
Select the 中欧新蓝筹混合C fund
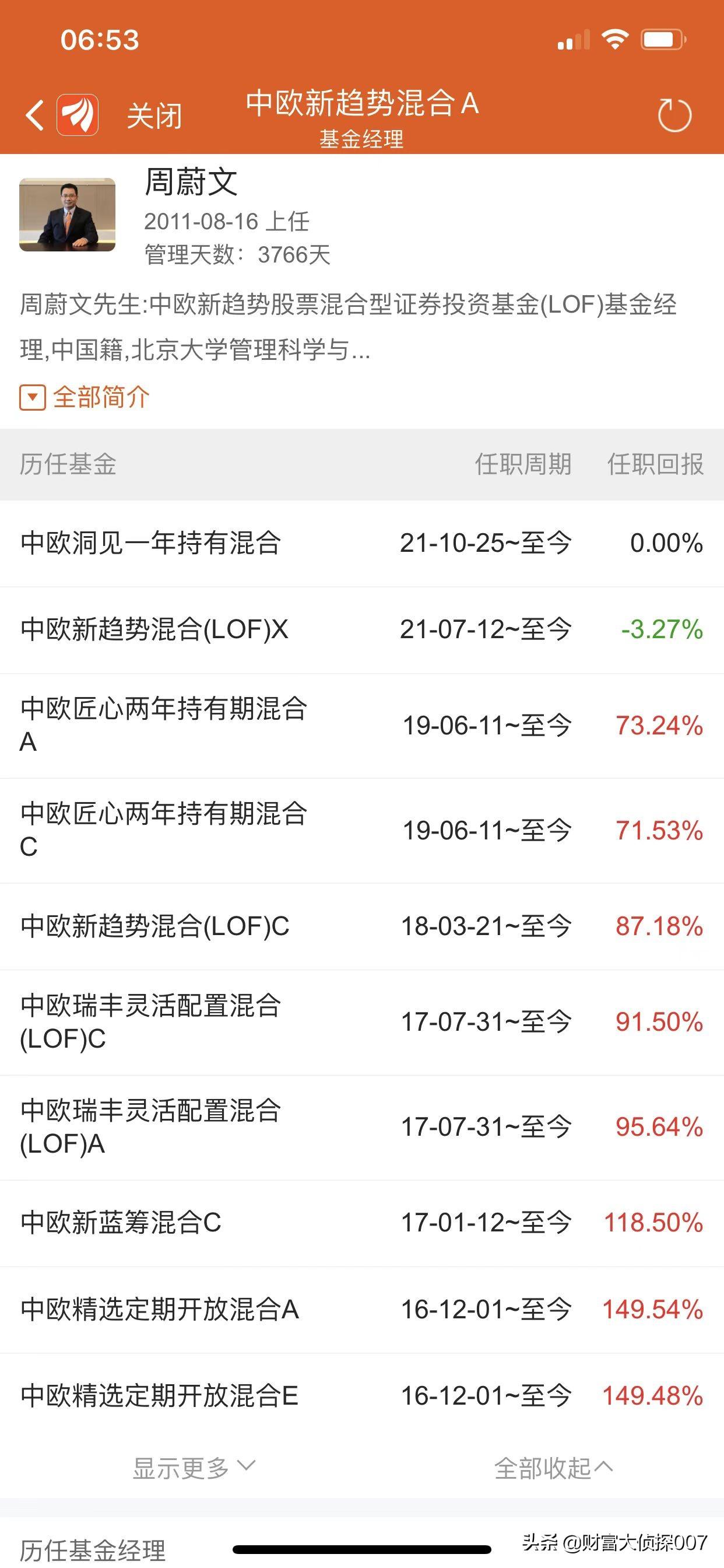121,1222
